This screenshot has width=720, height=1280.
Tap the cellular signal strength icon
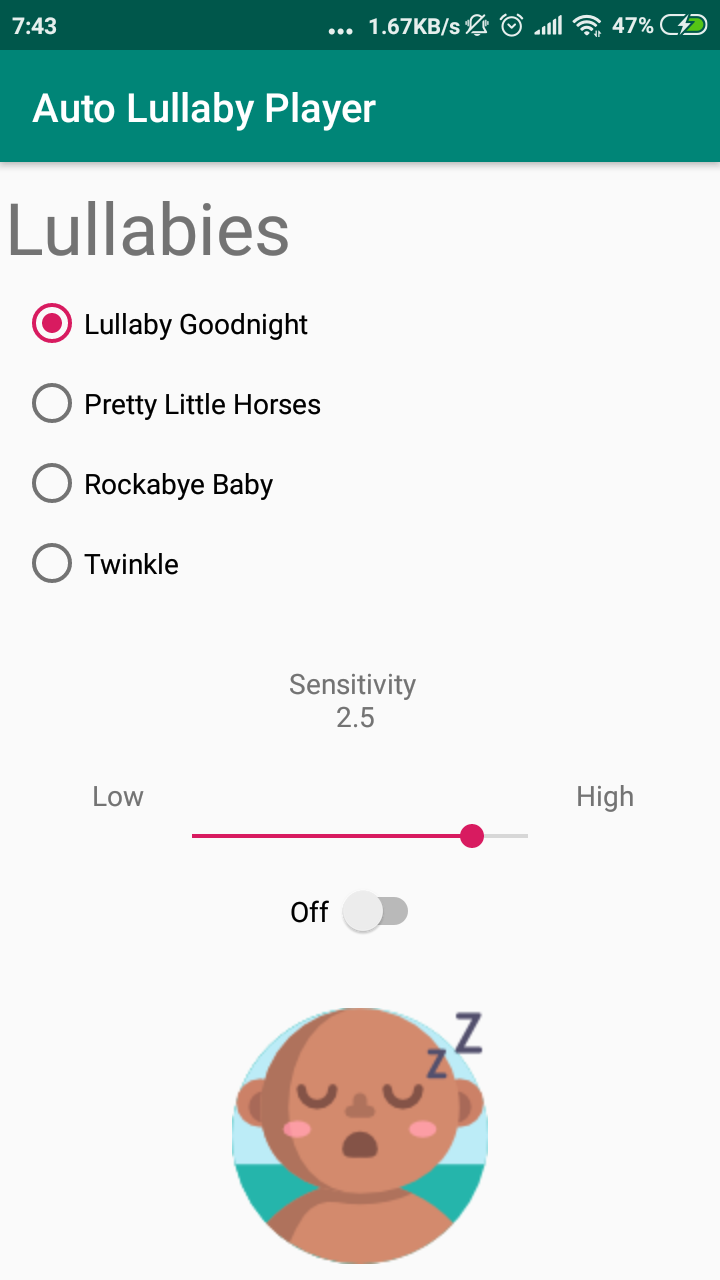548,24
